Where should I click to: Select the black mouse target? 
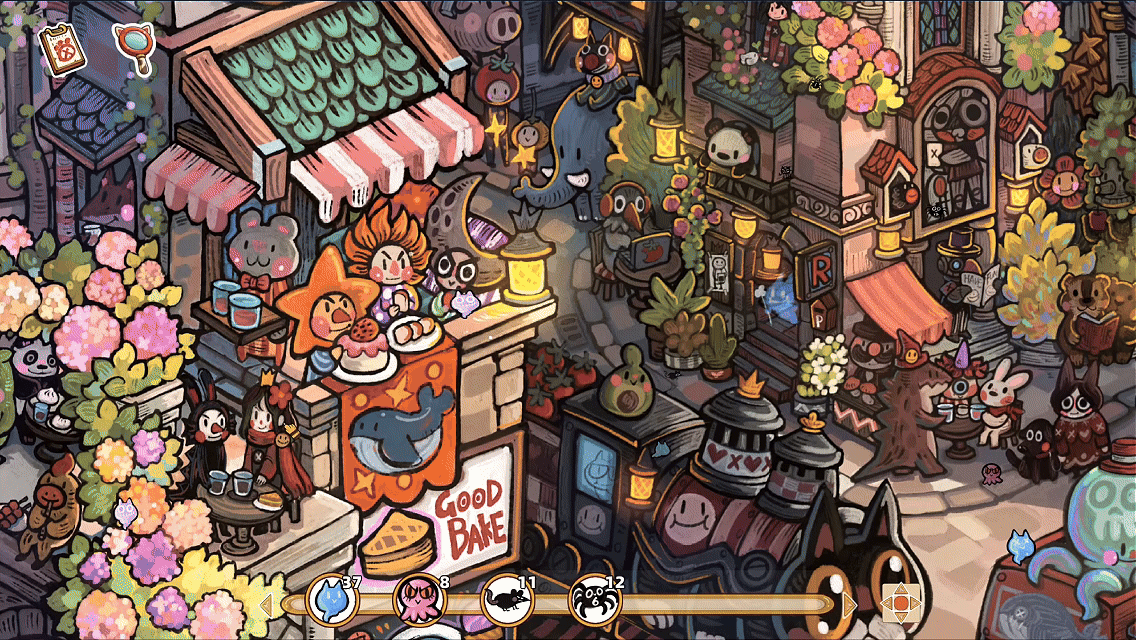pos(506,601)
